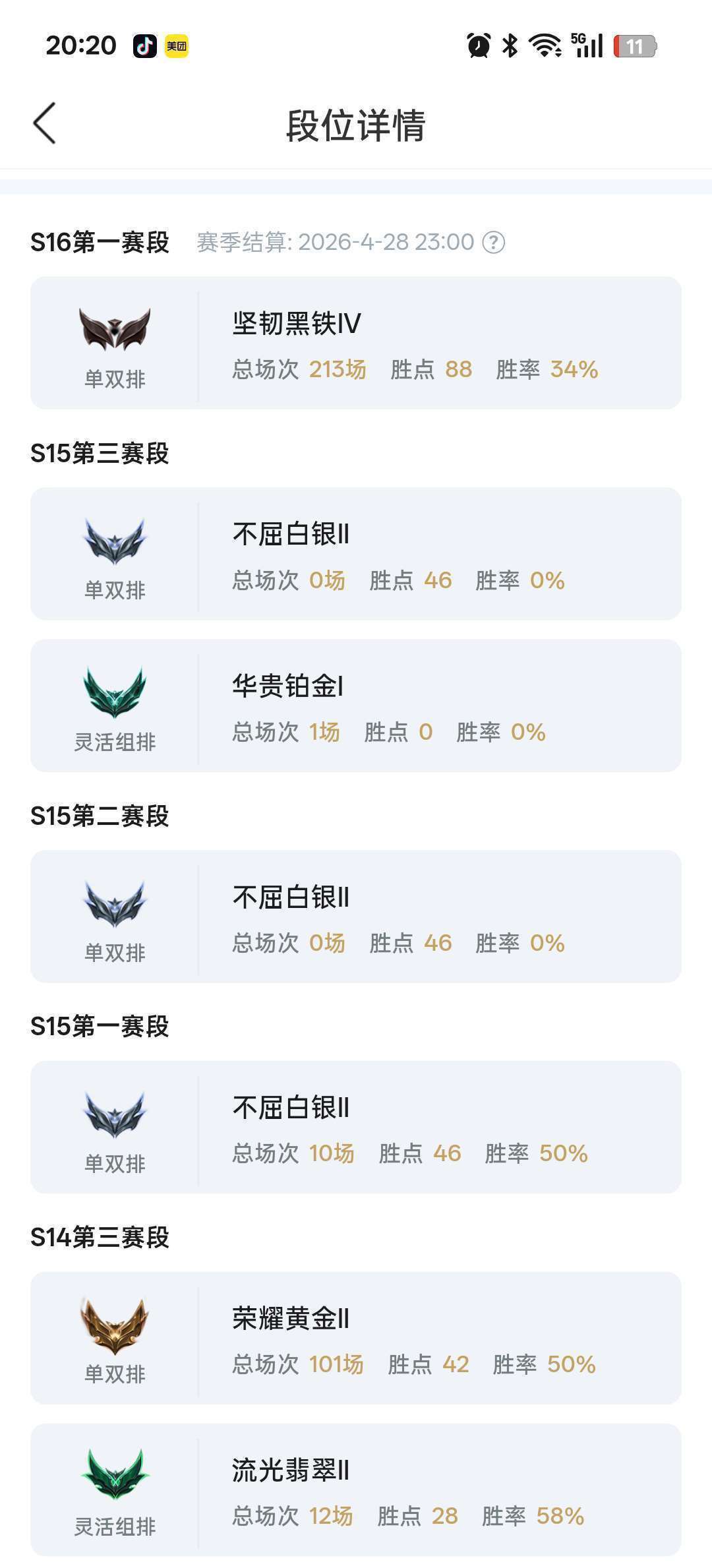Open the season settlement help question mark
Viewport: 712px width, 1568px height.
(492, 242)
